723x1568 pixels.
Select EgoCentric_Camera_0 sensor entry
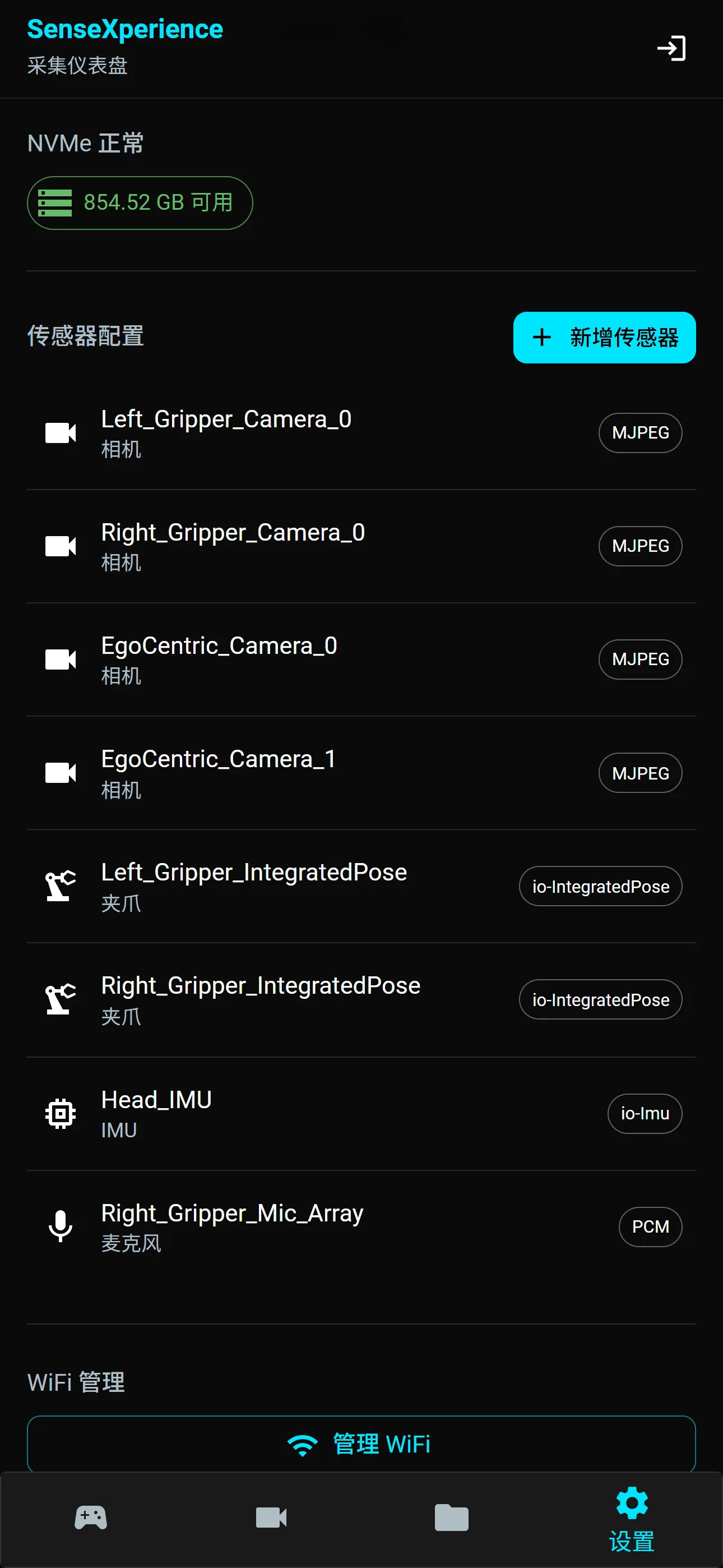point(361,659)
